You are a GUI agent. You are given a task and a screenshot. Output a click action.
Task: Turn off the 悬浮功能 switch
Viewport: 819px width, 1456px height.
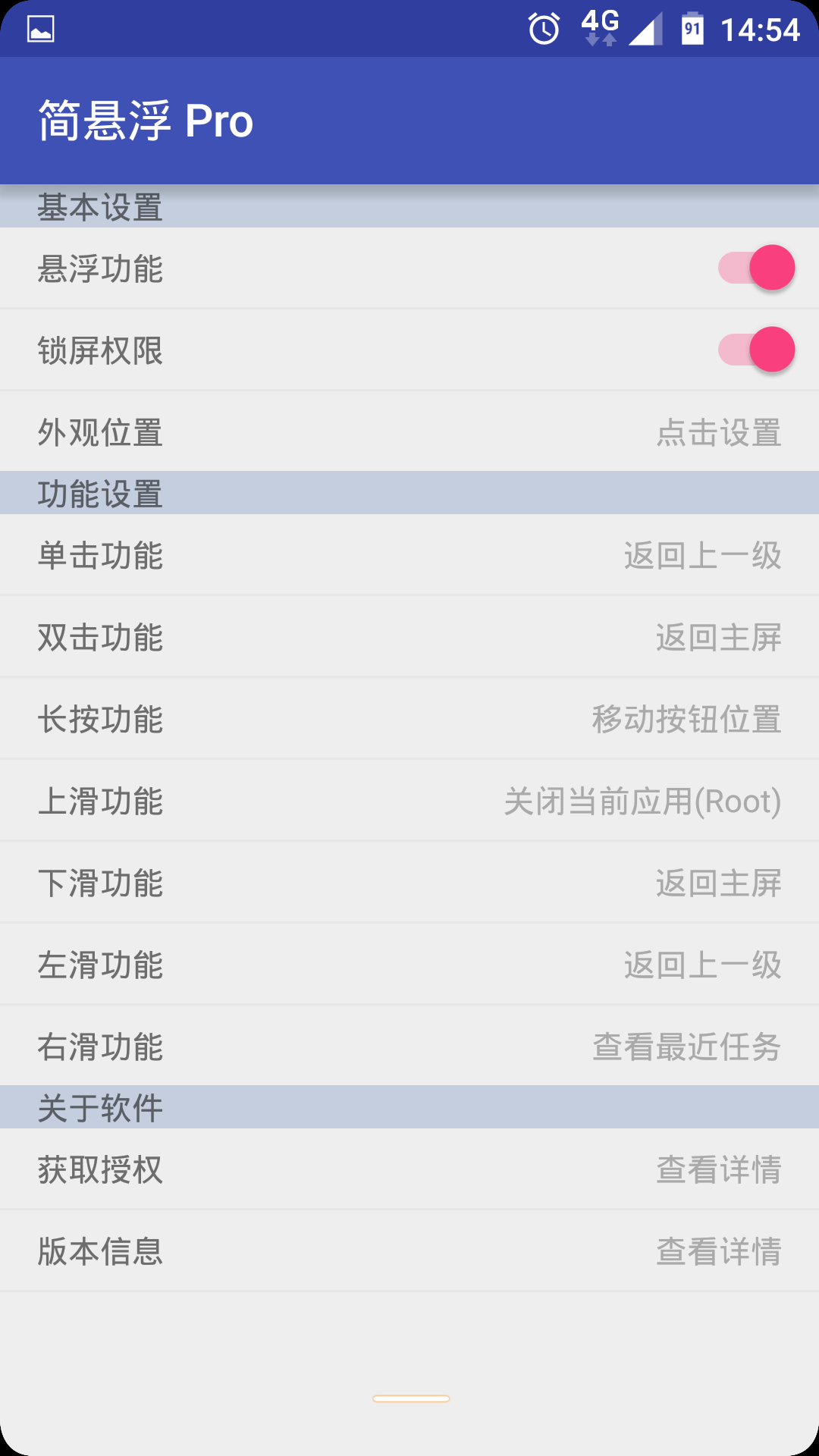pos(756,268)
